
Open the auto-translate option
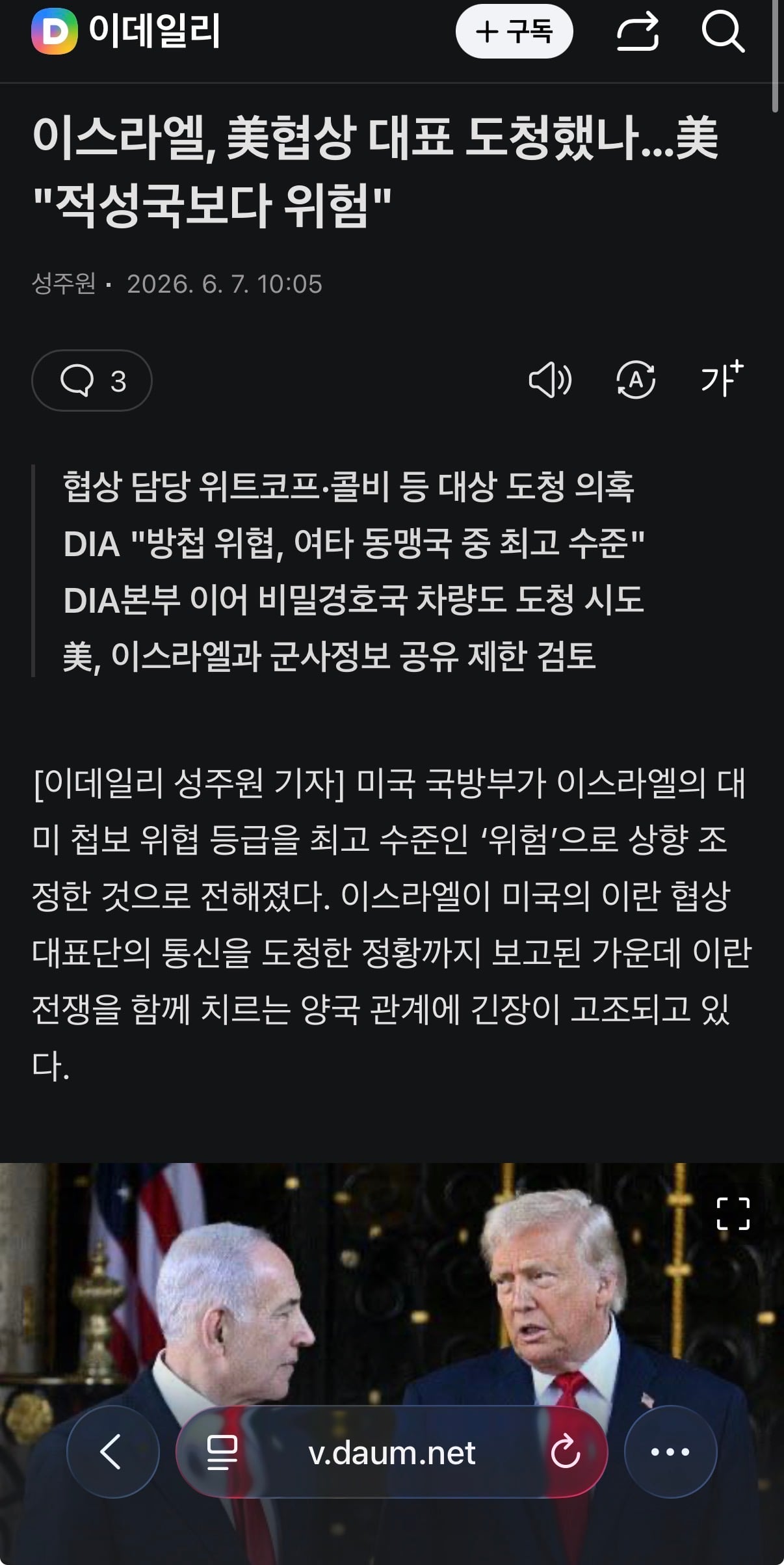pos(635,380)
